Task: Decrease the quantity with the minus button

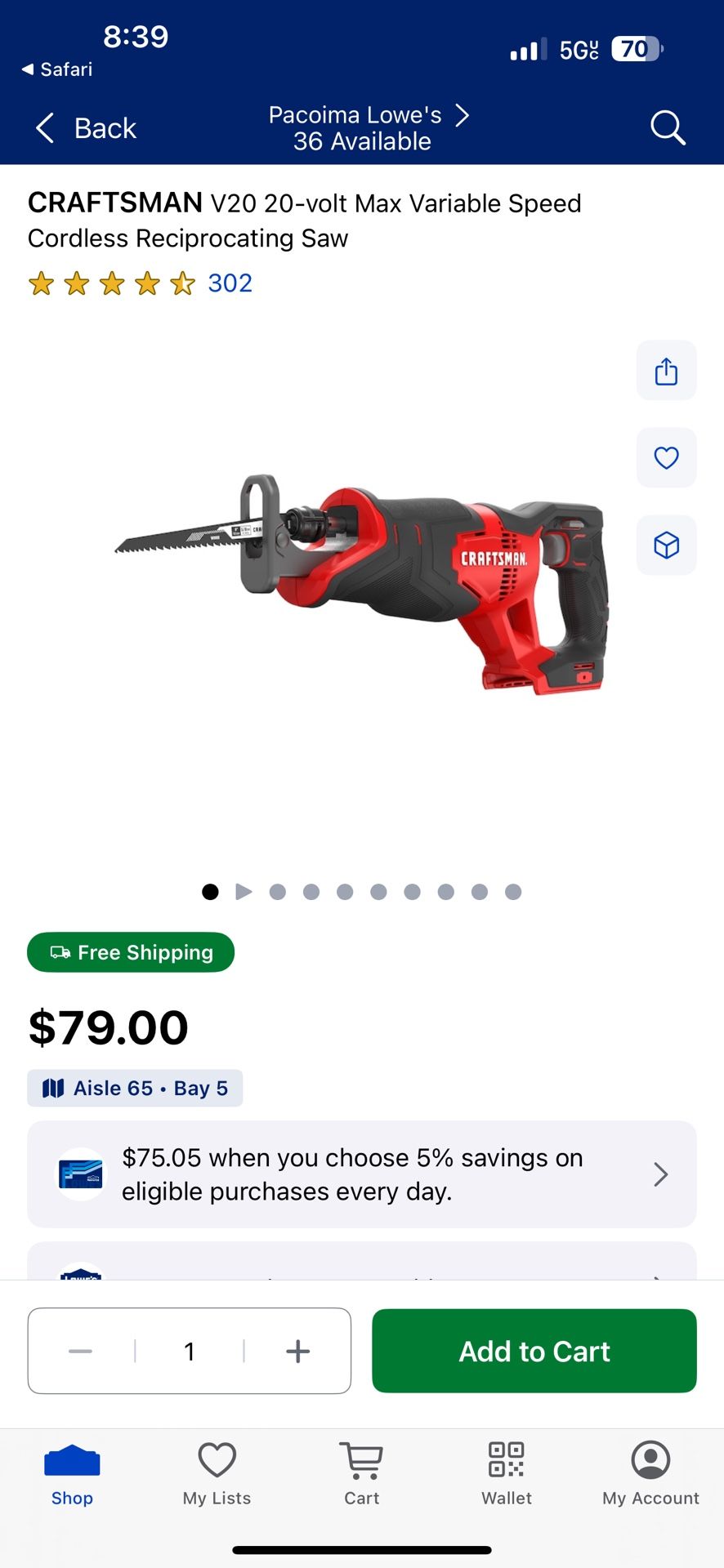Action: [80, 1352]
